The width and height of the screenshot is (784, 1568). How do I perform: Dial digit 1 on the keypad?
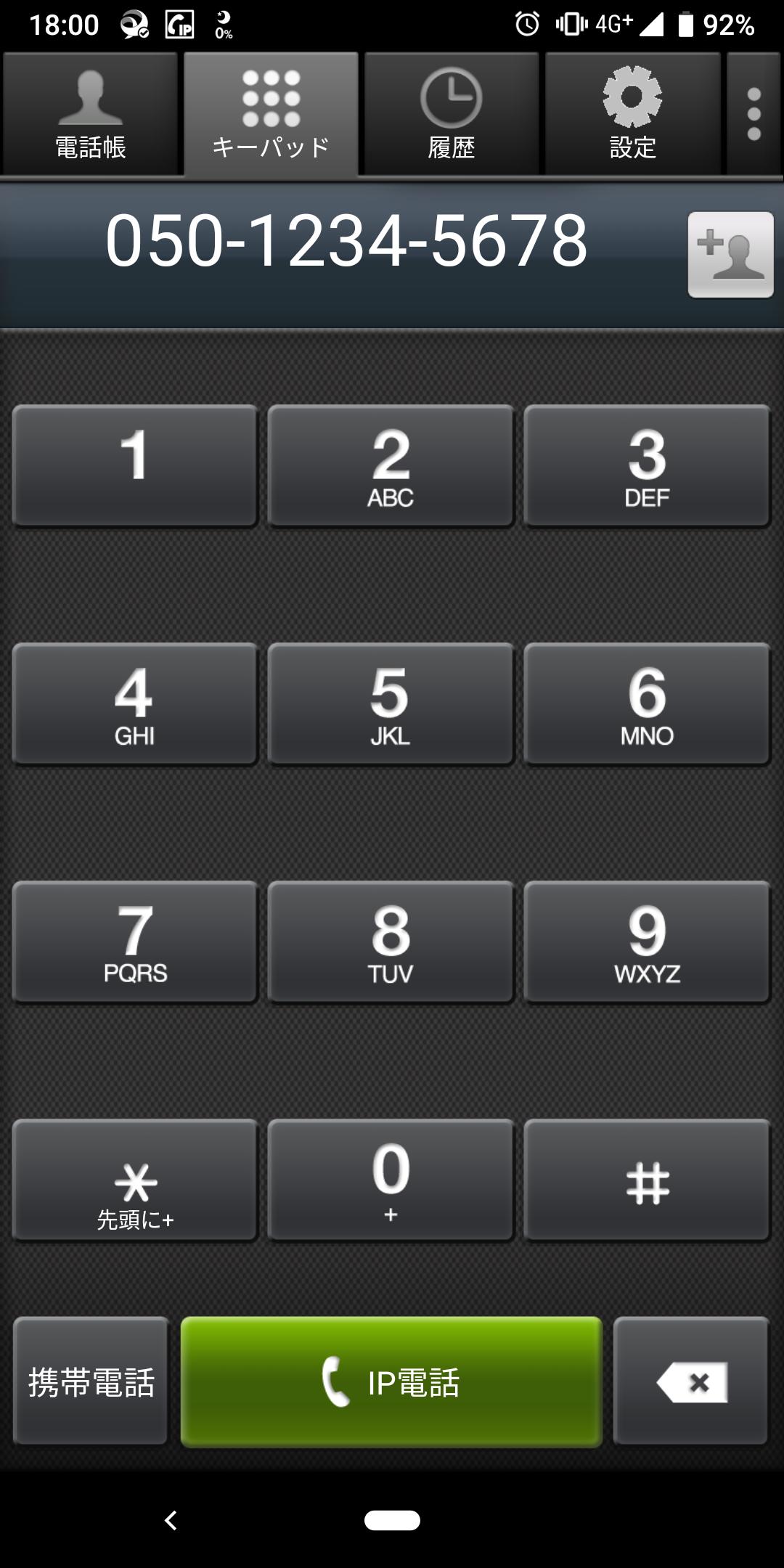(x=135, y=465)
